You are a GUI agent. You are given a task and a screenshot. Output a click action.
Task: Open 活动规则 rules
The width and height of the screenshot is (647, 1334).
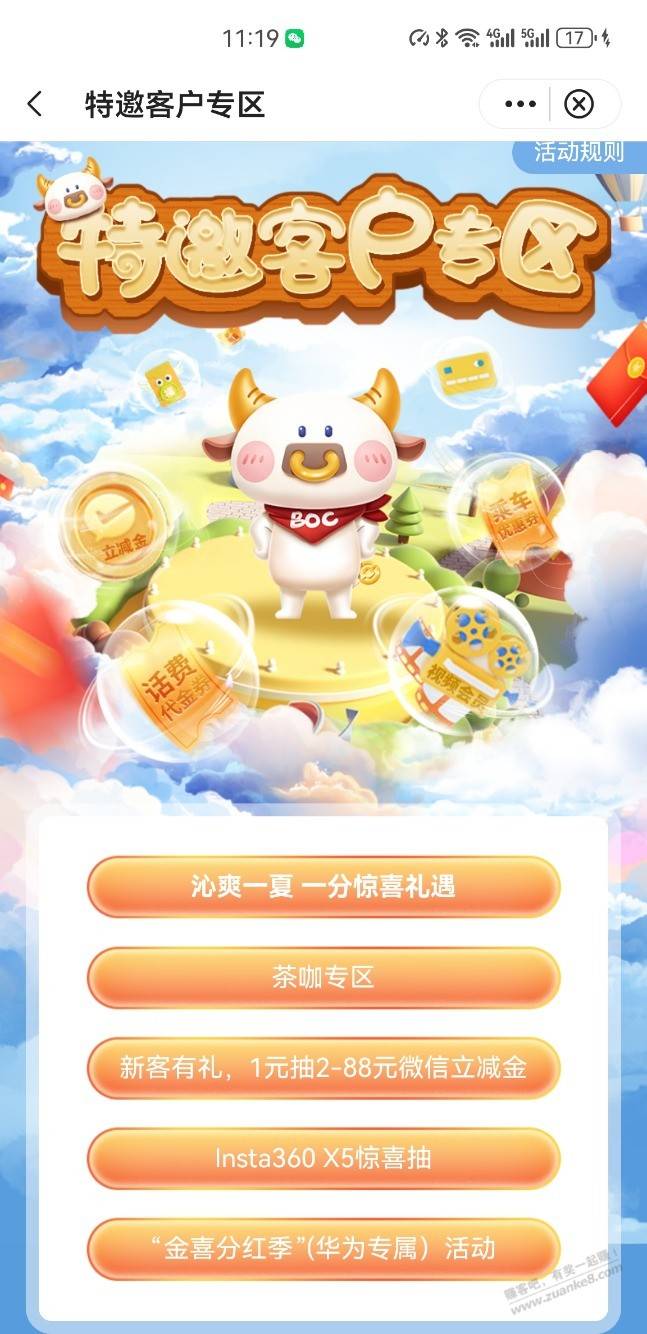(579, 152)
